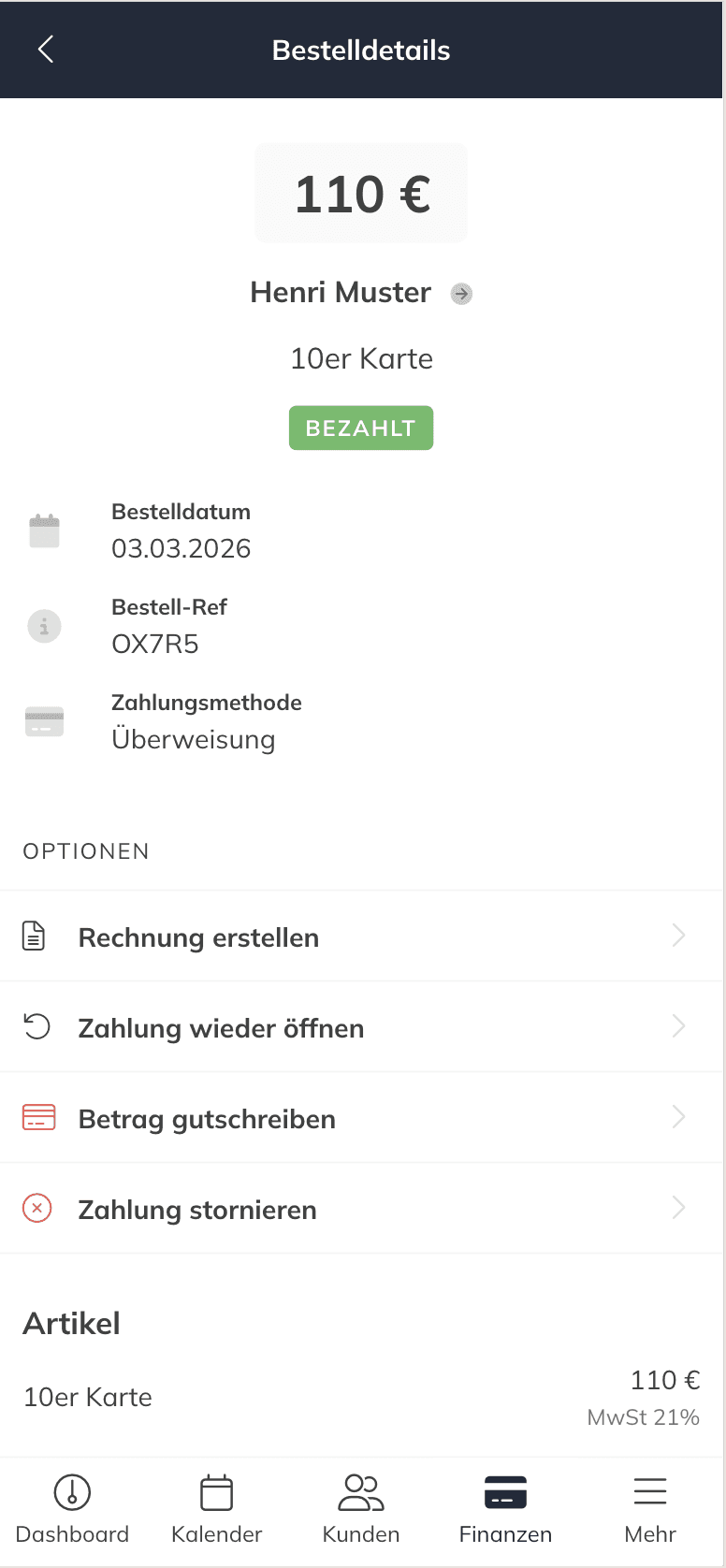Tap the red cancel icon for Zahlung stornieren
The width and height of the screenshot is (726, 1568).
pos(36,1208)
